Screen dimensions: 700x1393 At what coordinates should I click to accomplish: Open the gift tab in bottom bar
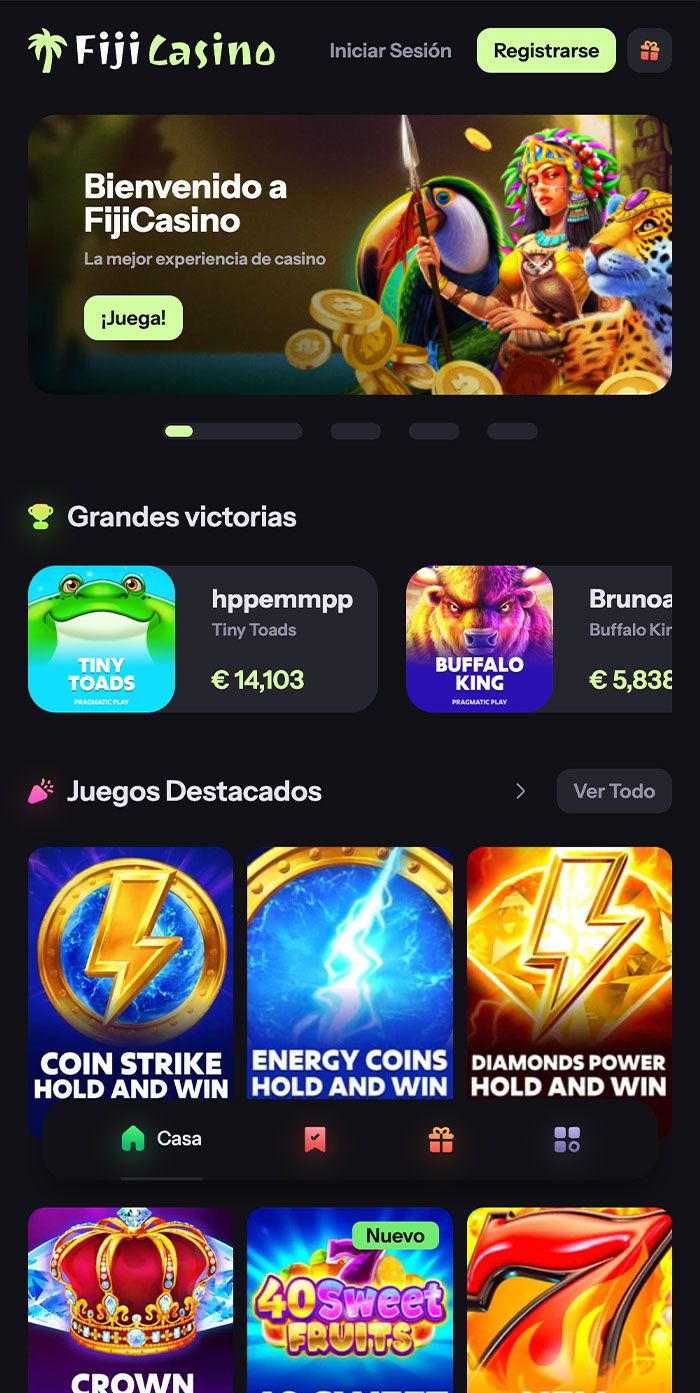tap(441, 1139)
